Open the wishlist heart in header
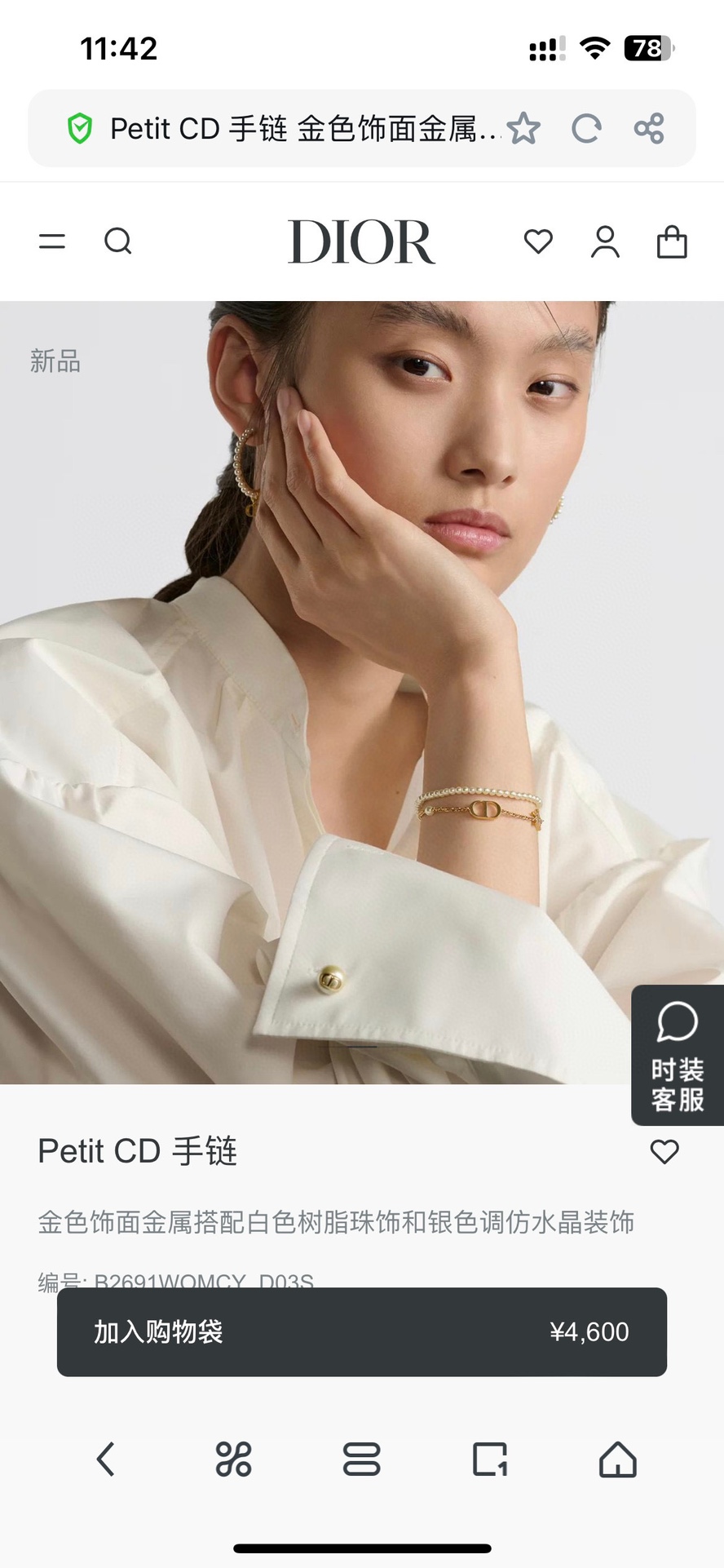The image size is (724, 1568). pos(538,241)
